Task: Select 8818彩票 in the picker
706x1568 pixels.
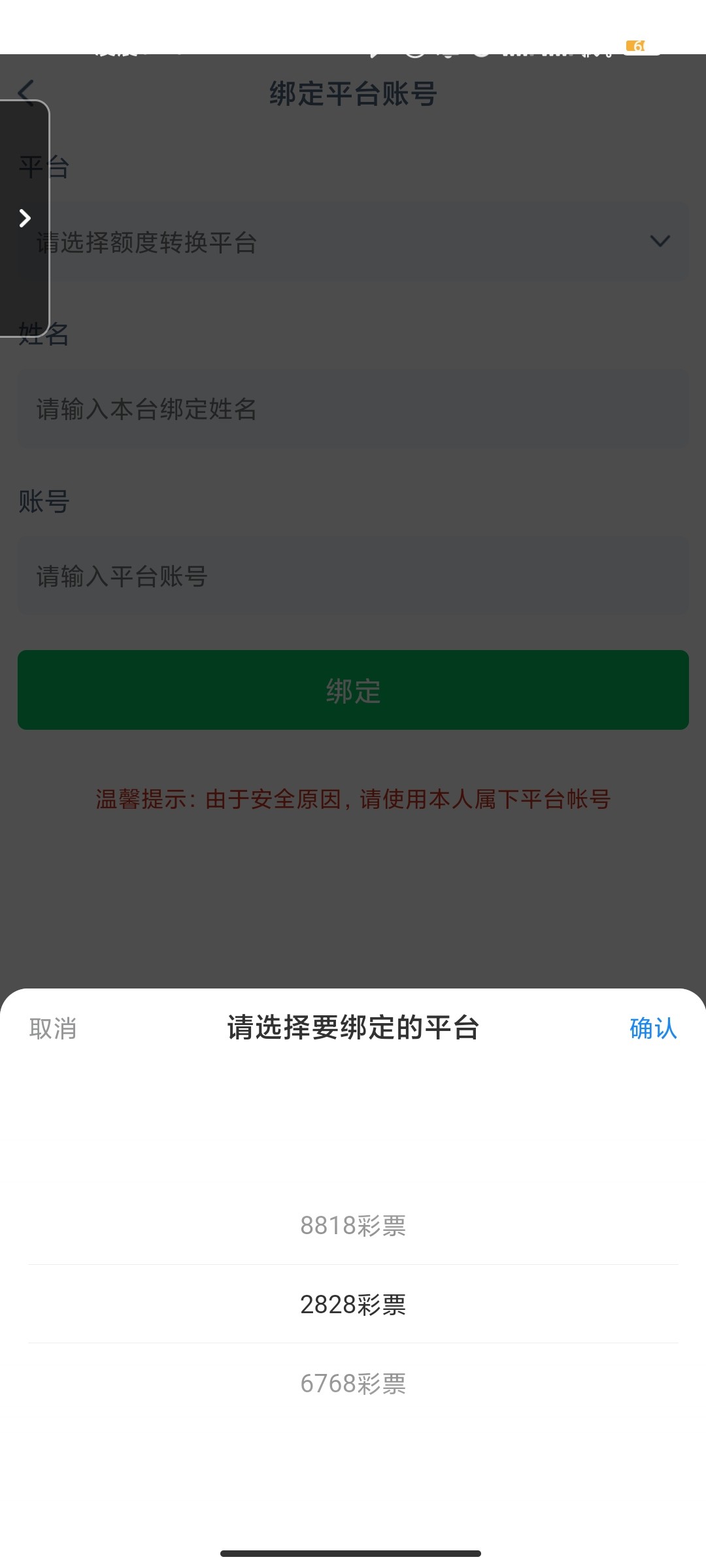Action: (353, 1226)
